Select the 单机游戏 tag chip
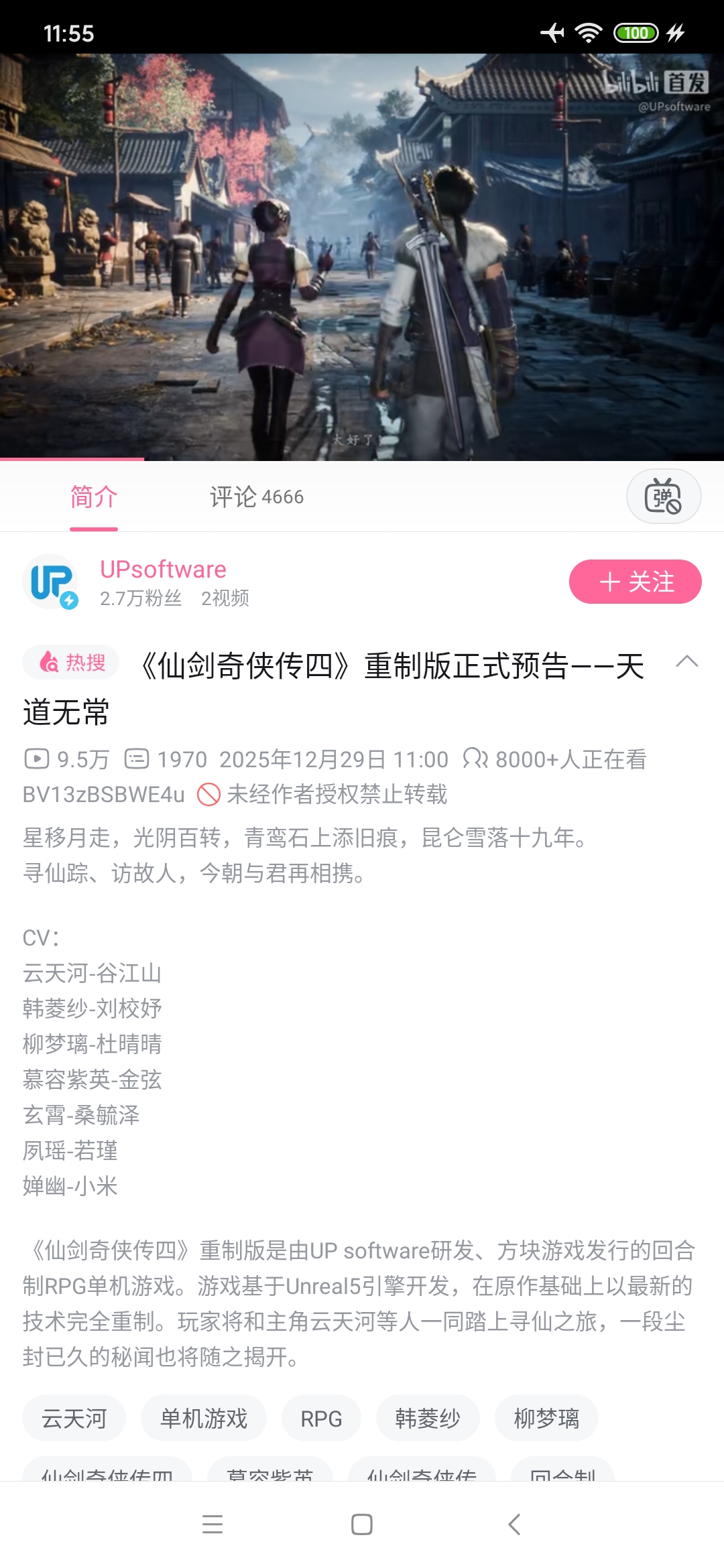724x1568 pixels. tap(204, 1419)
